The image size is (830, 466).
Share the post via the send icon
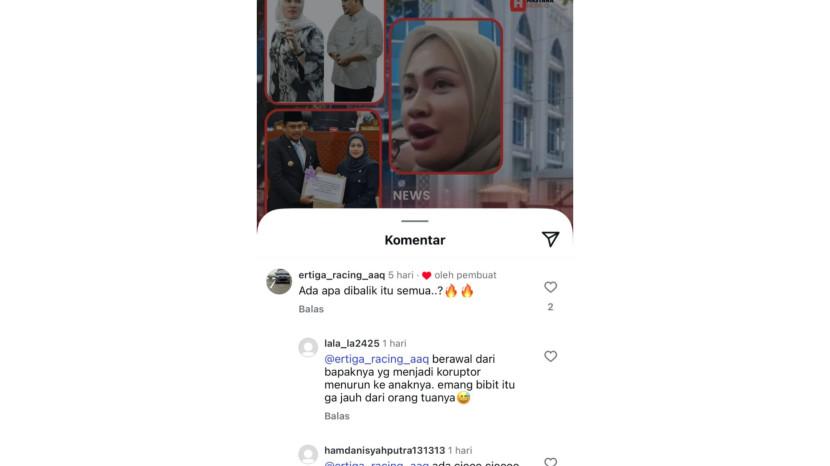tap(550, 239)
